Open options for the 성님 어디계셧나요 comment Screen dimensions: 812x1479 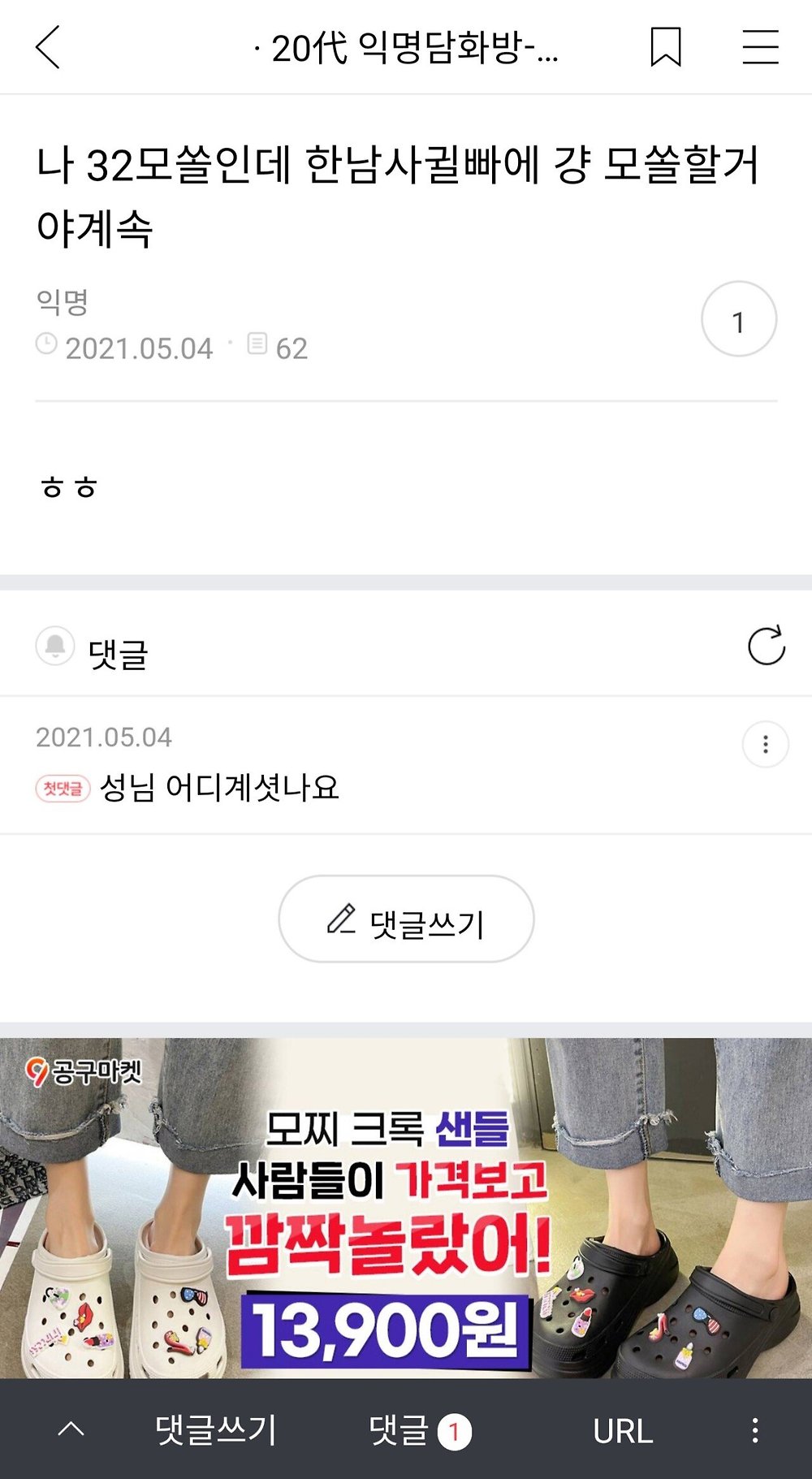coord(765,744)
